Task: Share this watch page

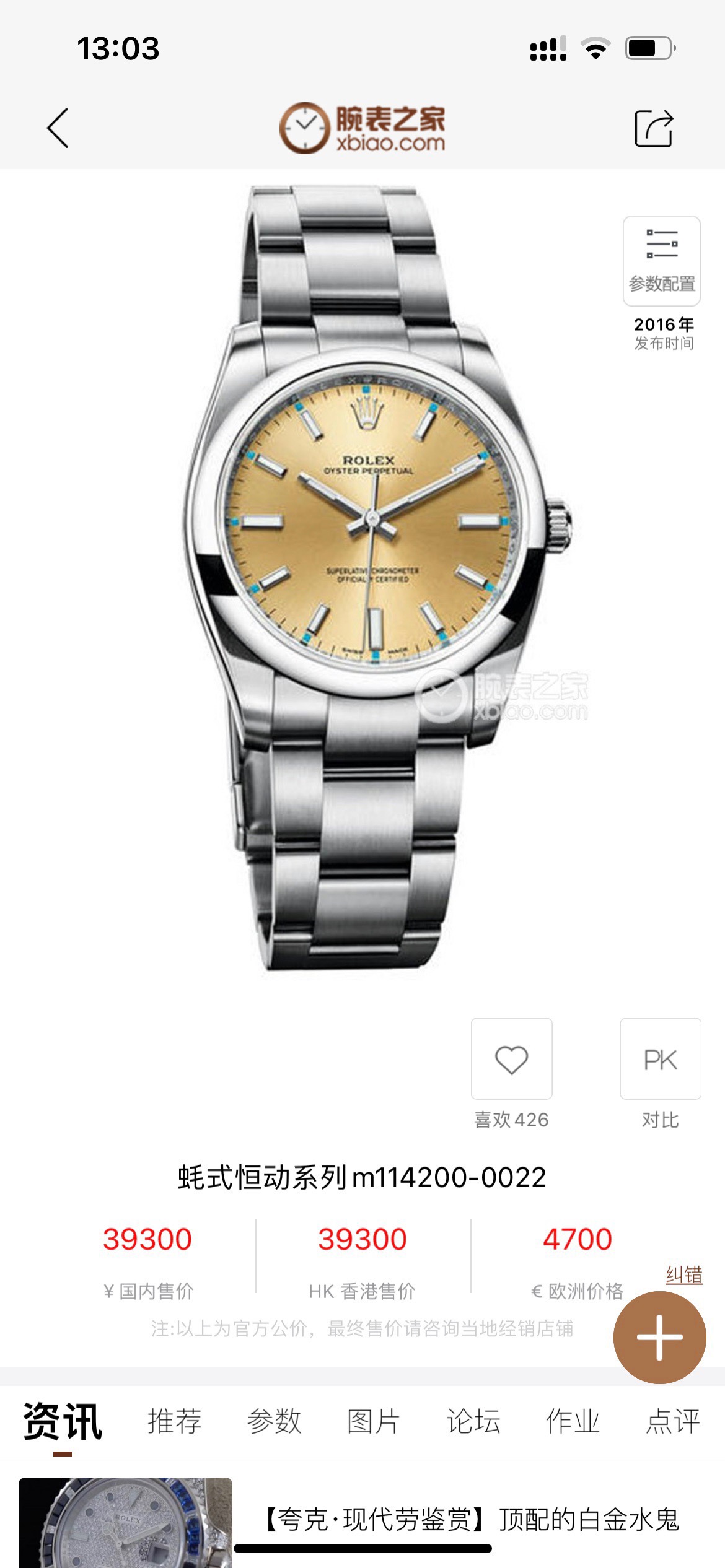Action: point(654,128)
